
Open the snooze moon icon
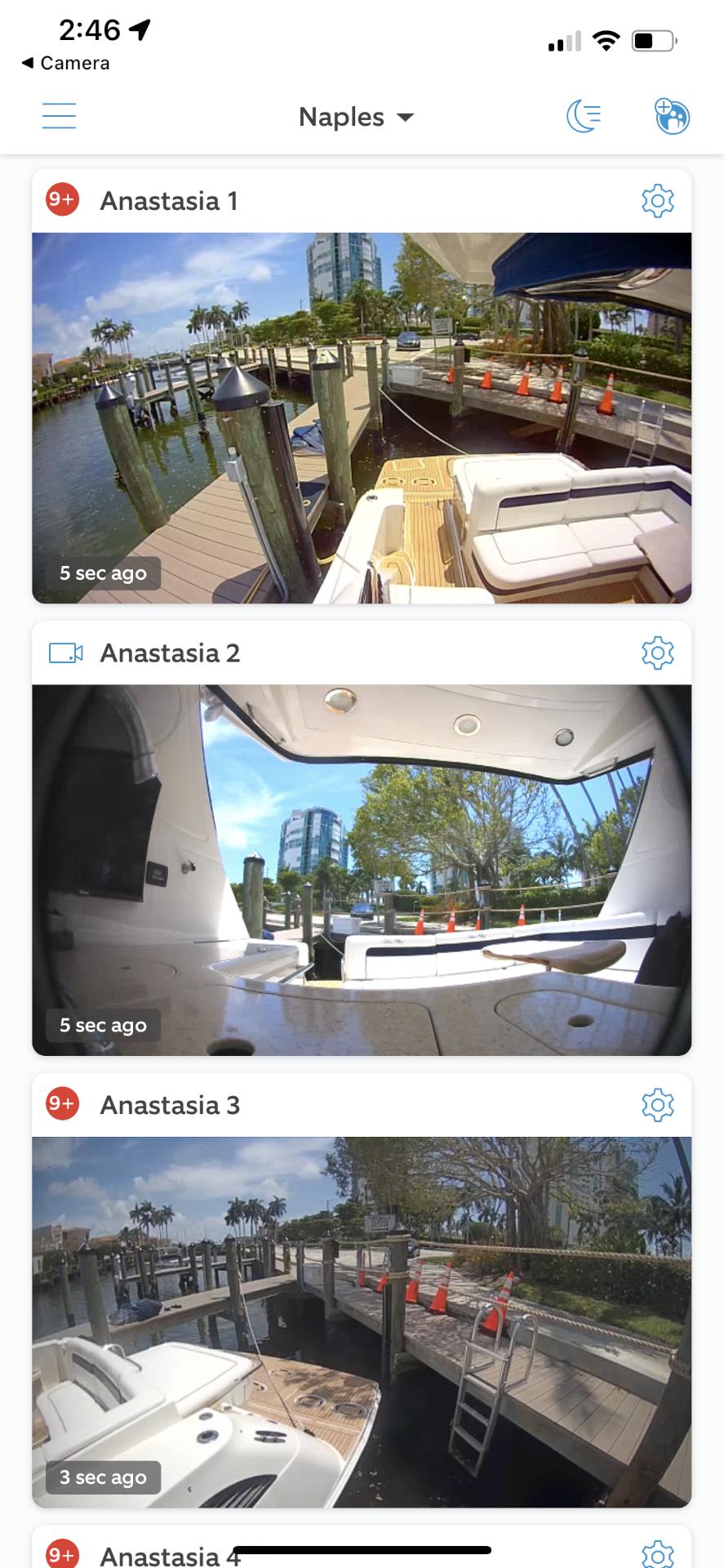point(584,116)
